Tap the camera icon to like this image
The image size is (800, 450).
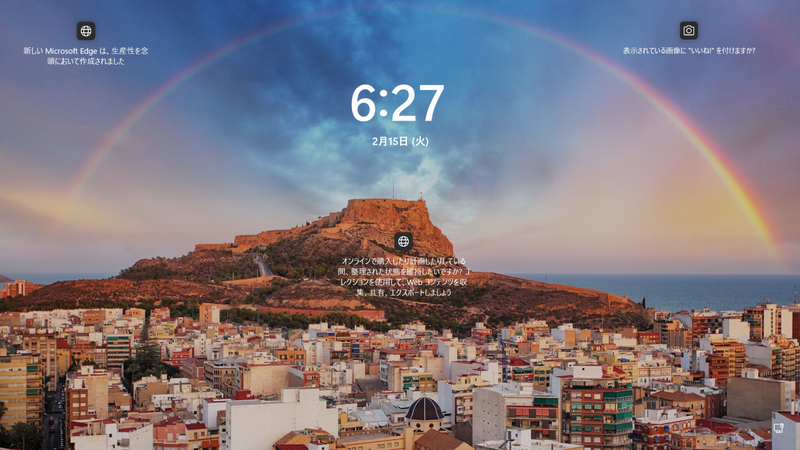[x=688, y=31]
